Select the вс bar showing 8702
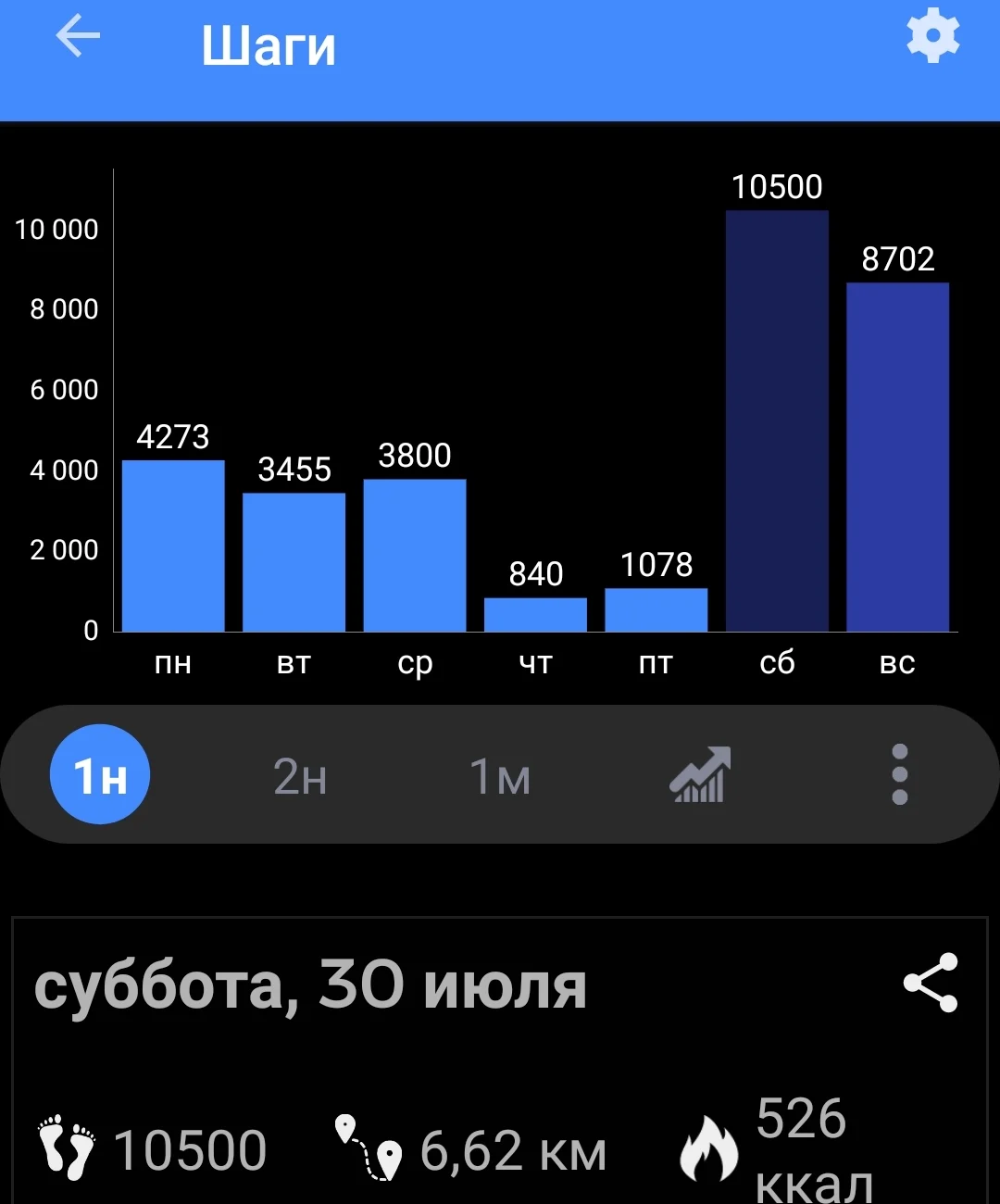Viewport: 1000px width, 1204px height. click(897, 457)
